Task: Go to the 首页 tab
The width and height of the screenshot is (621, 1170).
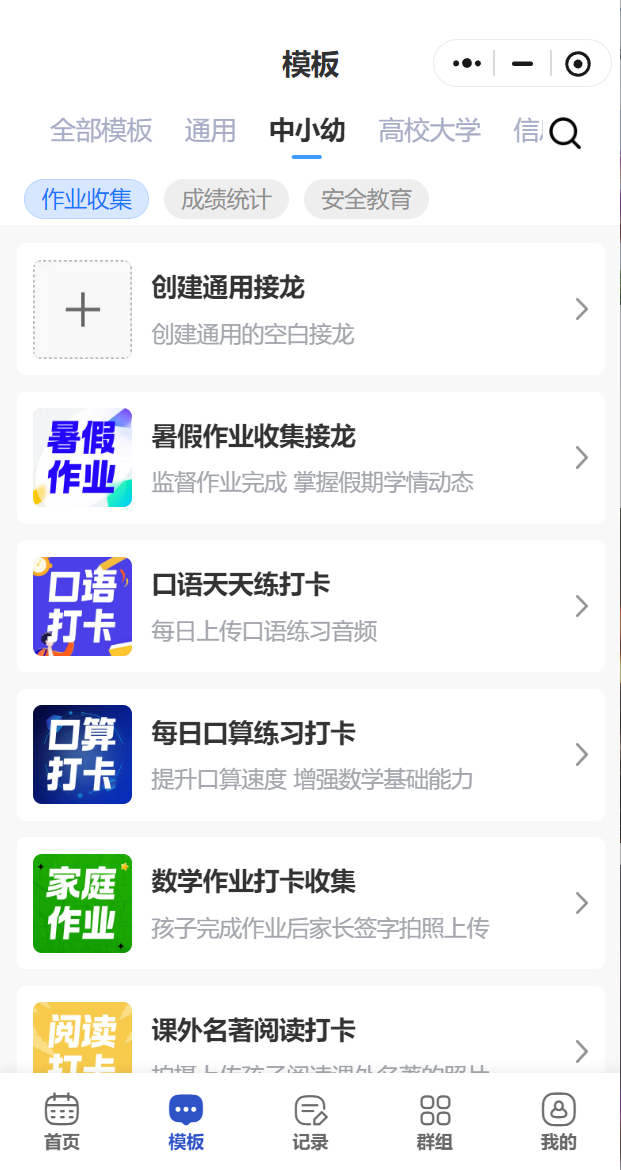Action: point(62,1122)
